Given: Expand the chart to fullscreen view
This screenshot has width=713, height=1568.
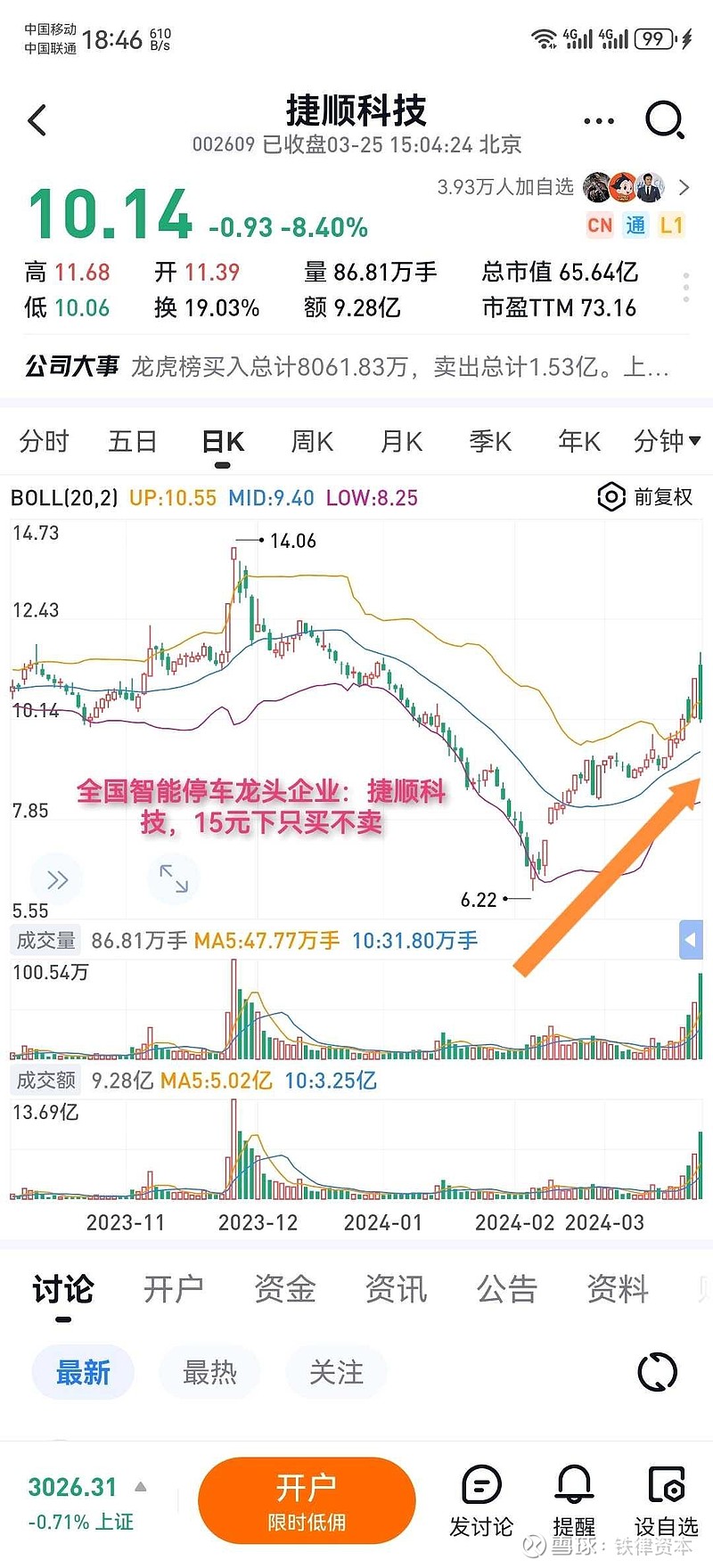Looking at the screenshot, I should [175, 878].
